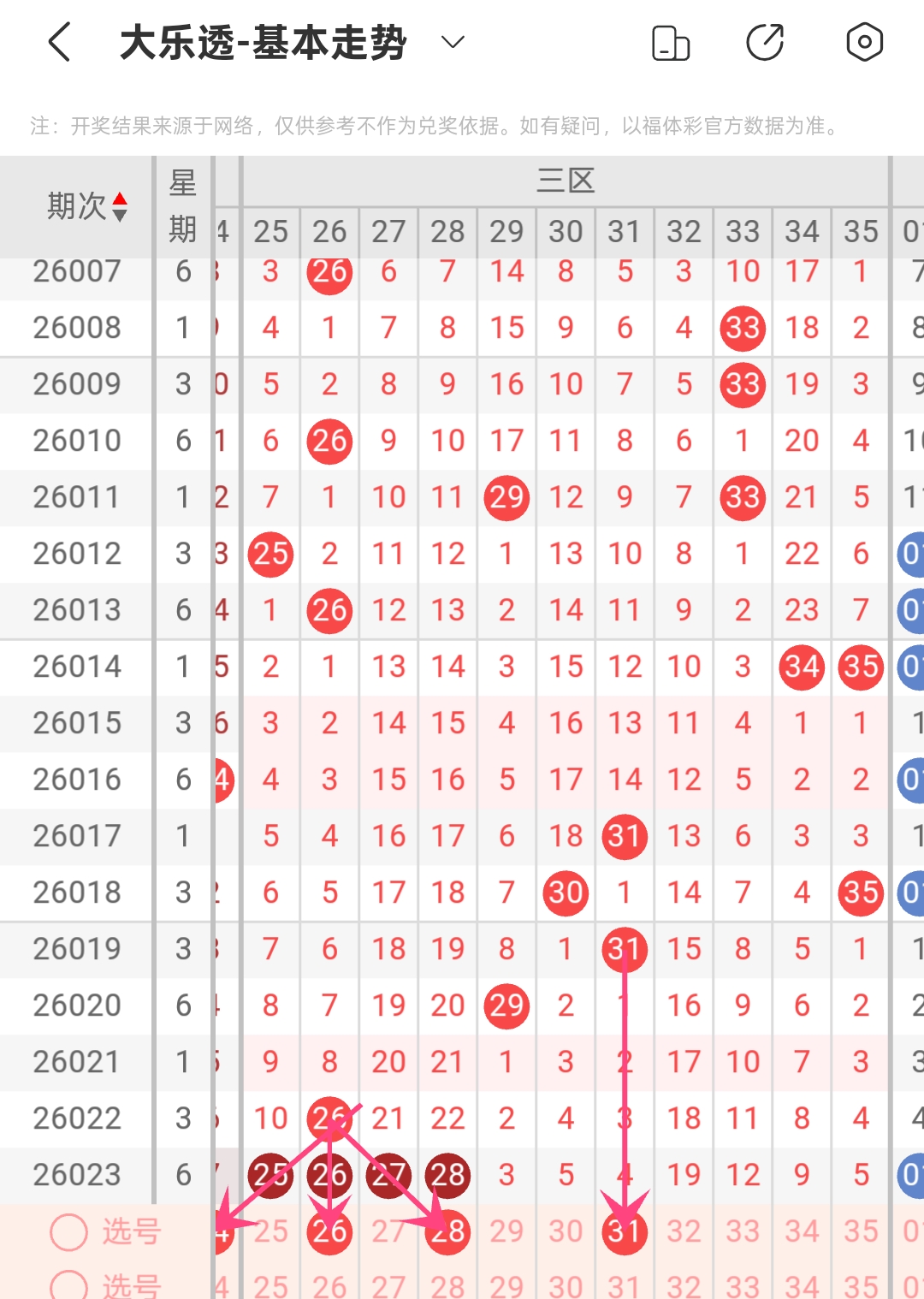Unselect number 28 in the first 选号 row
Image resolution: width=924 pixels, height=1299 pixels.
coord(447,1232)
